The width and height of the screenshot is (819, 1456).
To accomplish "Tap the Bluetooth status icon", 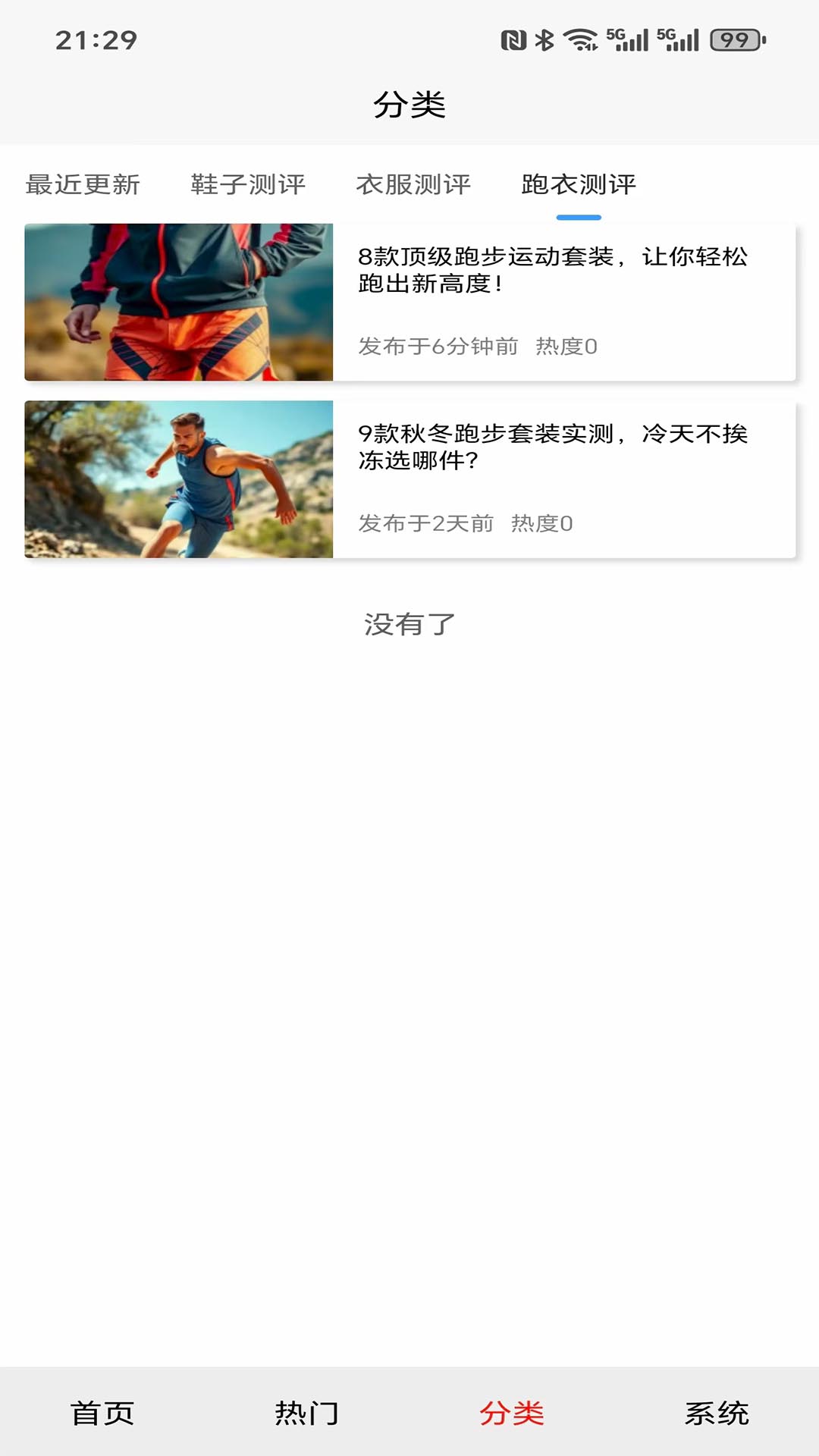I will (x=545, y=42).
